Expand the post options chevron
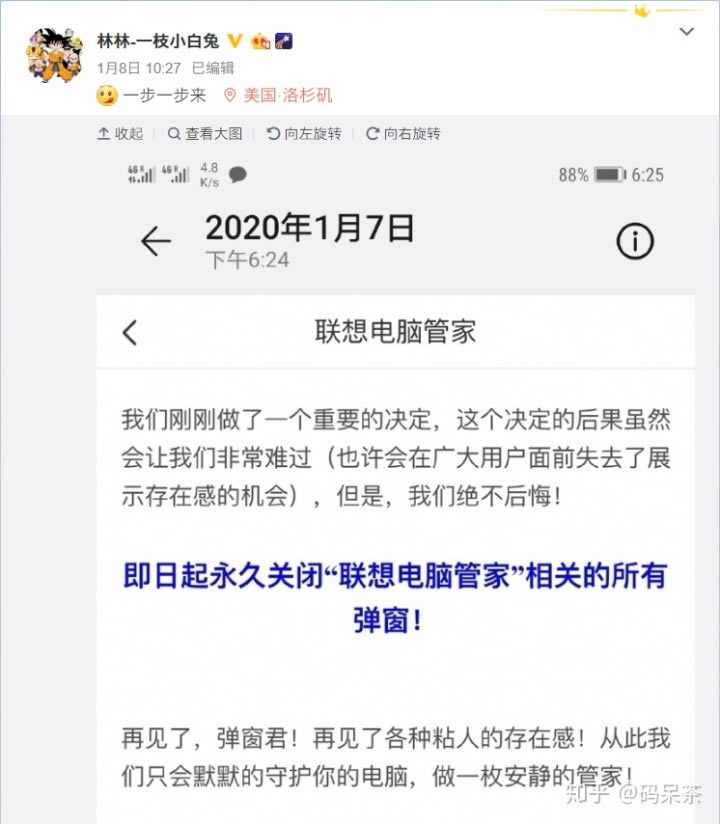 coord(686,32)
